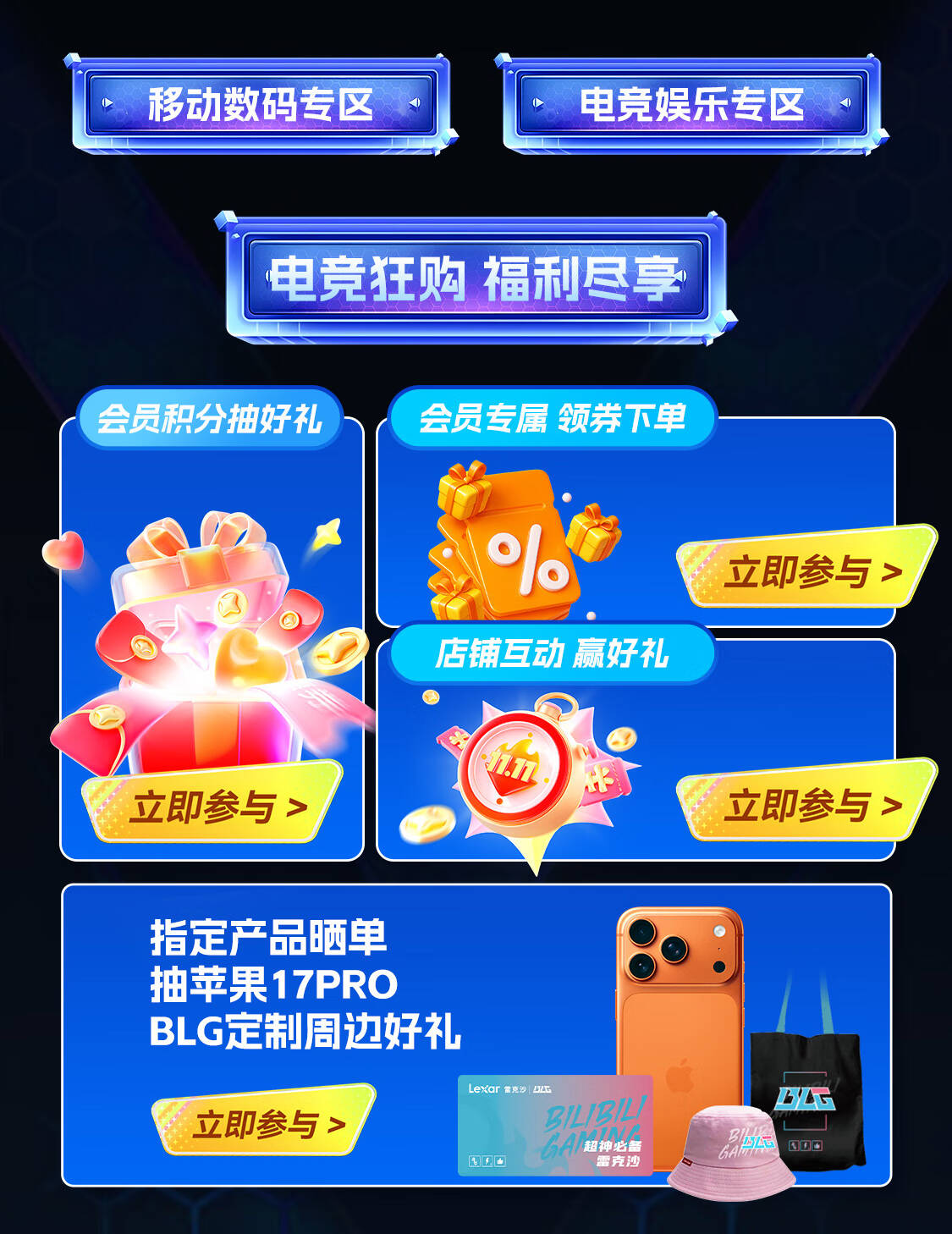The width and height of the screenshot is (952, 1234).
Task: Open the 移动数码专区 section
Action: click(x=261, y=104)
